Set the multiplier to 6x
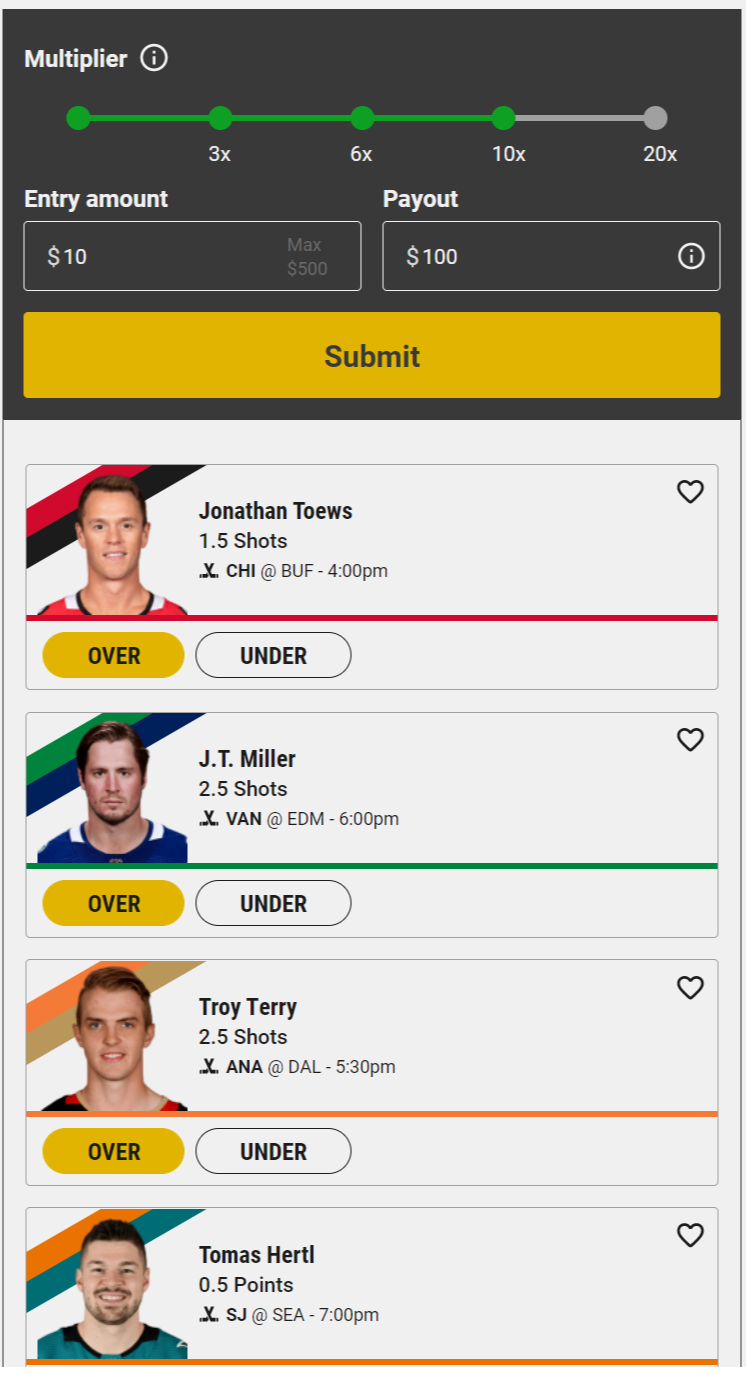The height and width of the screenshot is (1375, 746). [362, 118]
